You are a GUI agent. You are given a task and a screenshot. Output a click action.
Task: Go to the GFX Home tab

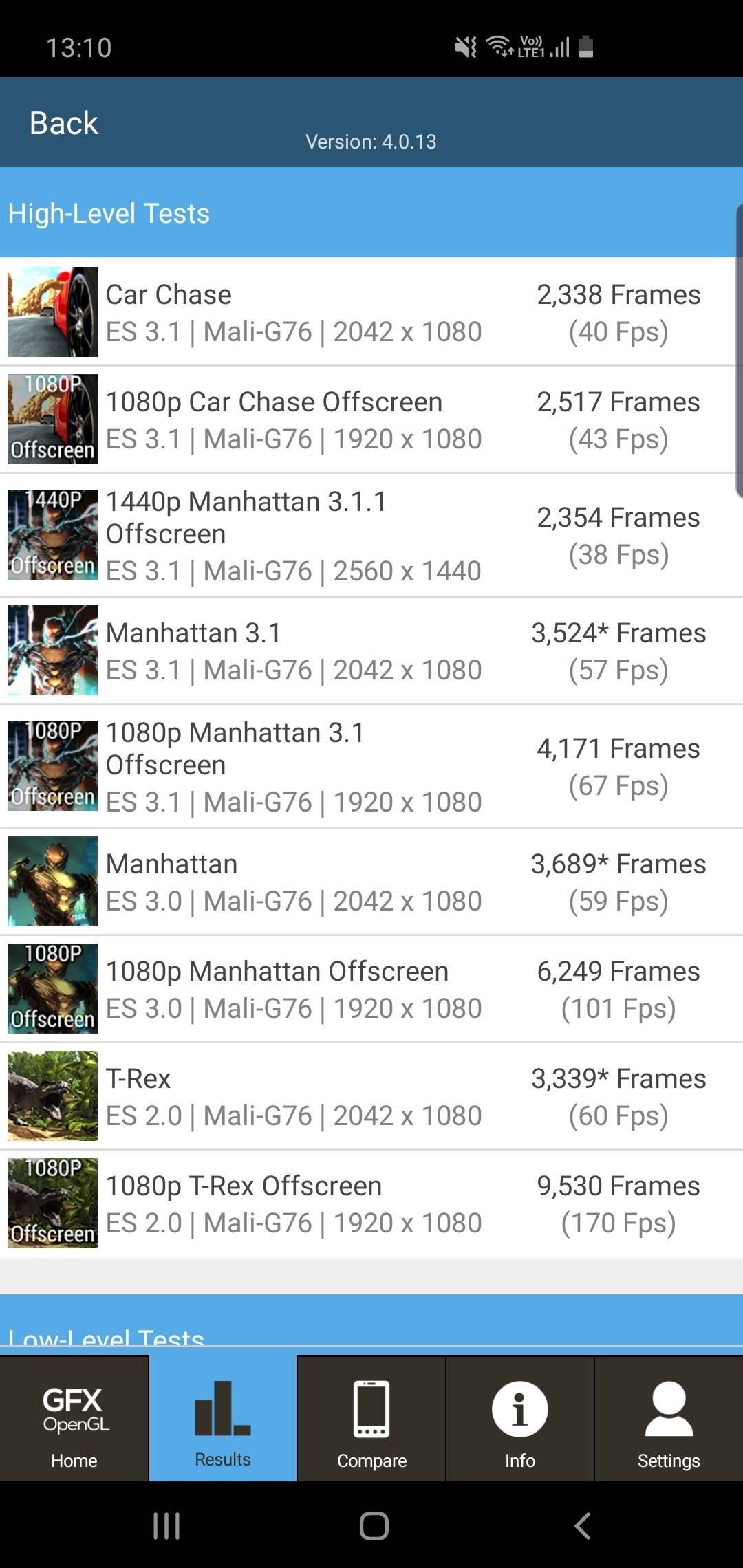pos(74,1419)
